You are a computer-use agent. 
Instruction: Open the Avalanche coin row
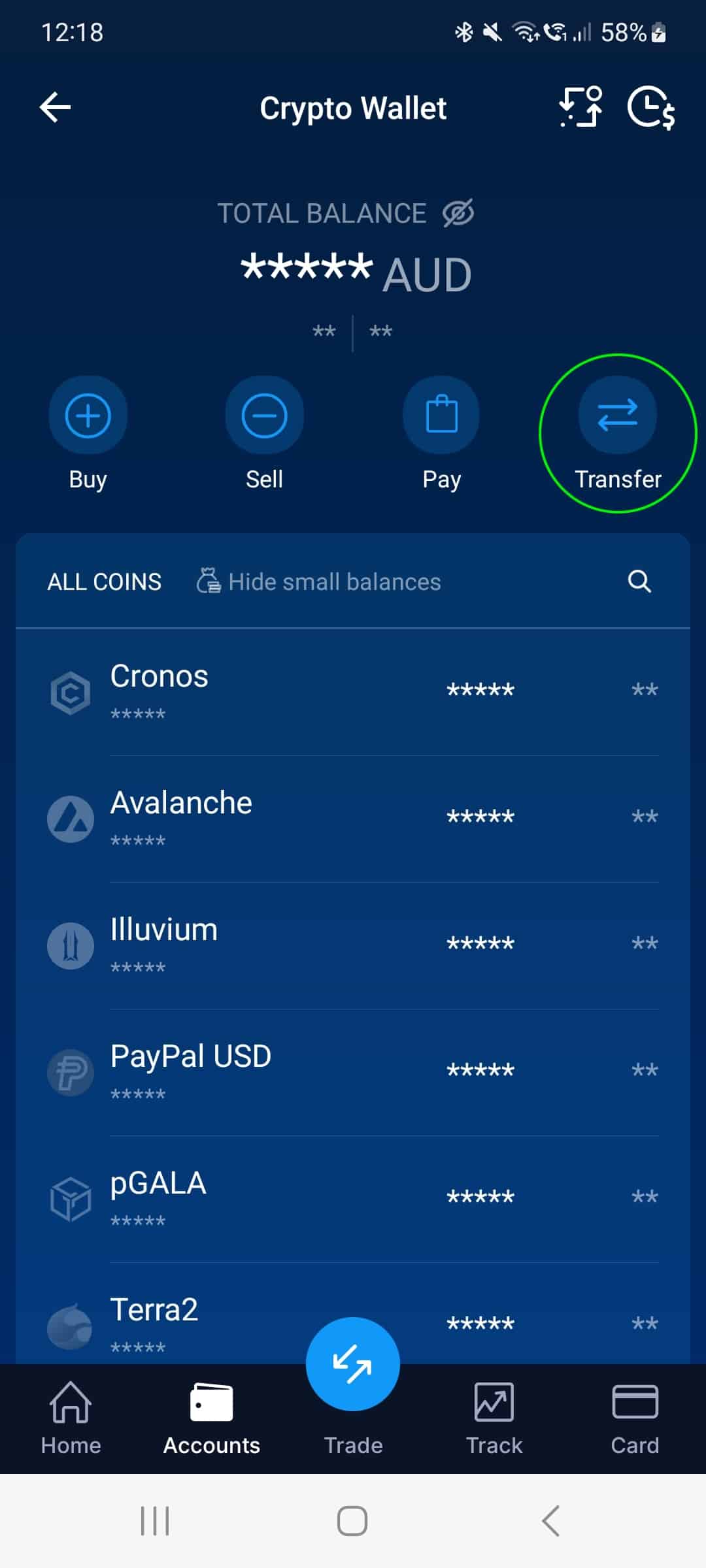point(353,819)
